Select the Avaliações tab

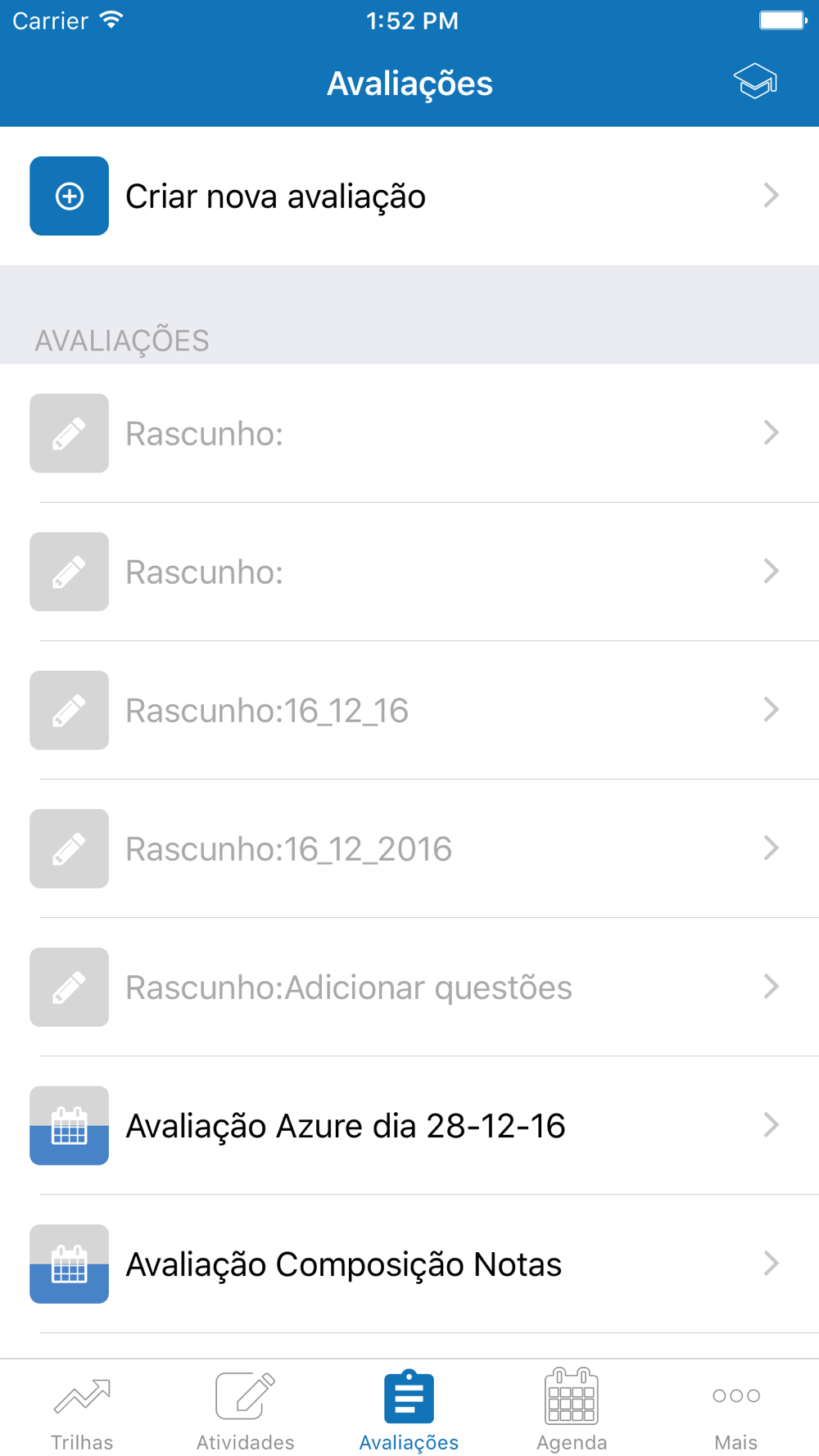(x=409, y=1410)
